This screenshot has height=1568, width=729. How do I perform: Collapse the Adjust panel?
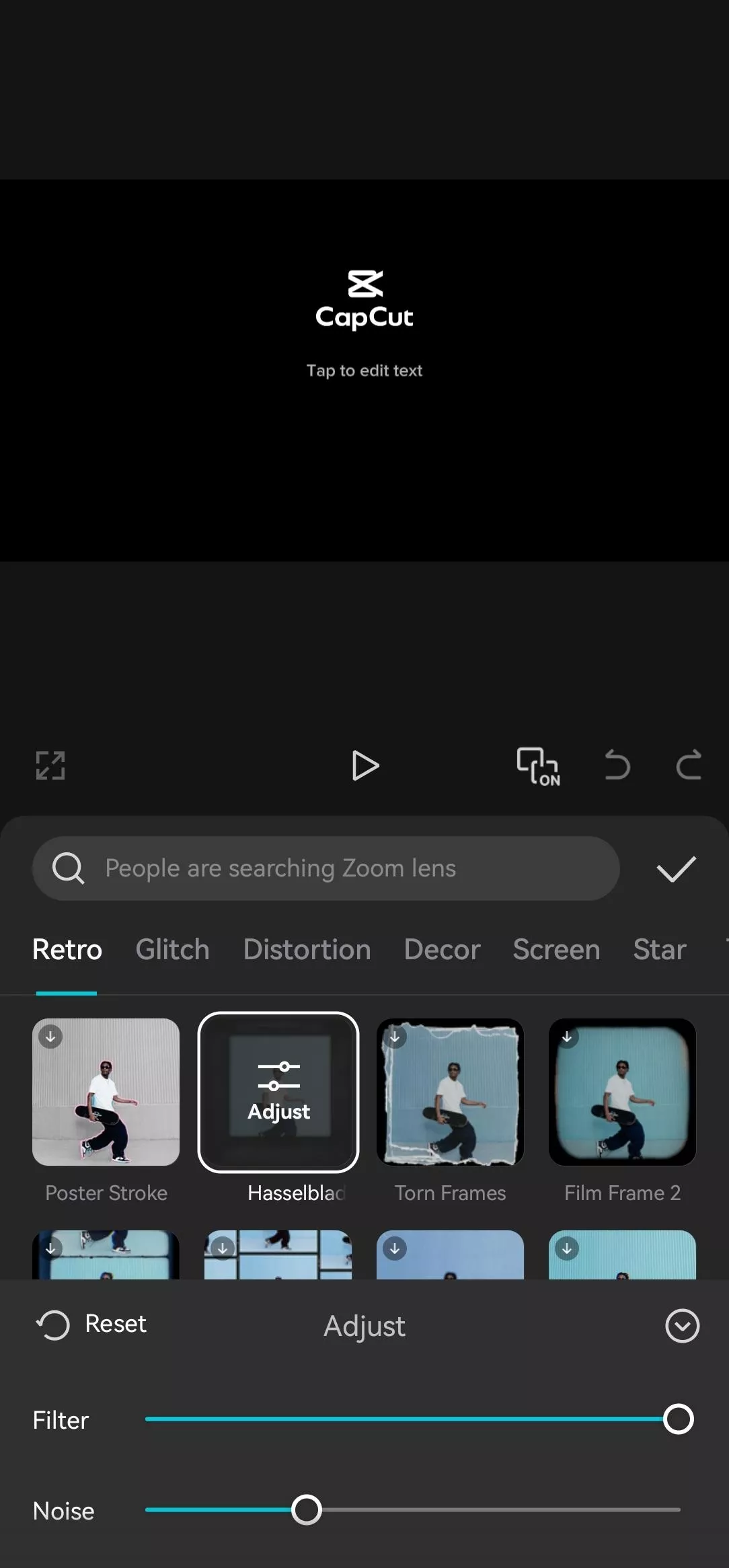[682, 1326]
